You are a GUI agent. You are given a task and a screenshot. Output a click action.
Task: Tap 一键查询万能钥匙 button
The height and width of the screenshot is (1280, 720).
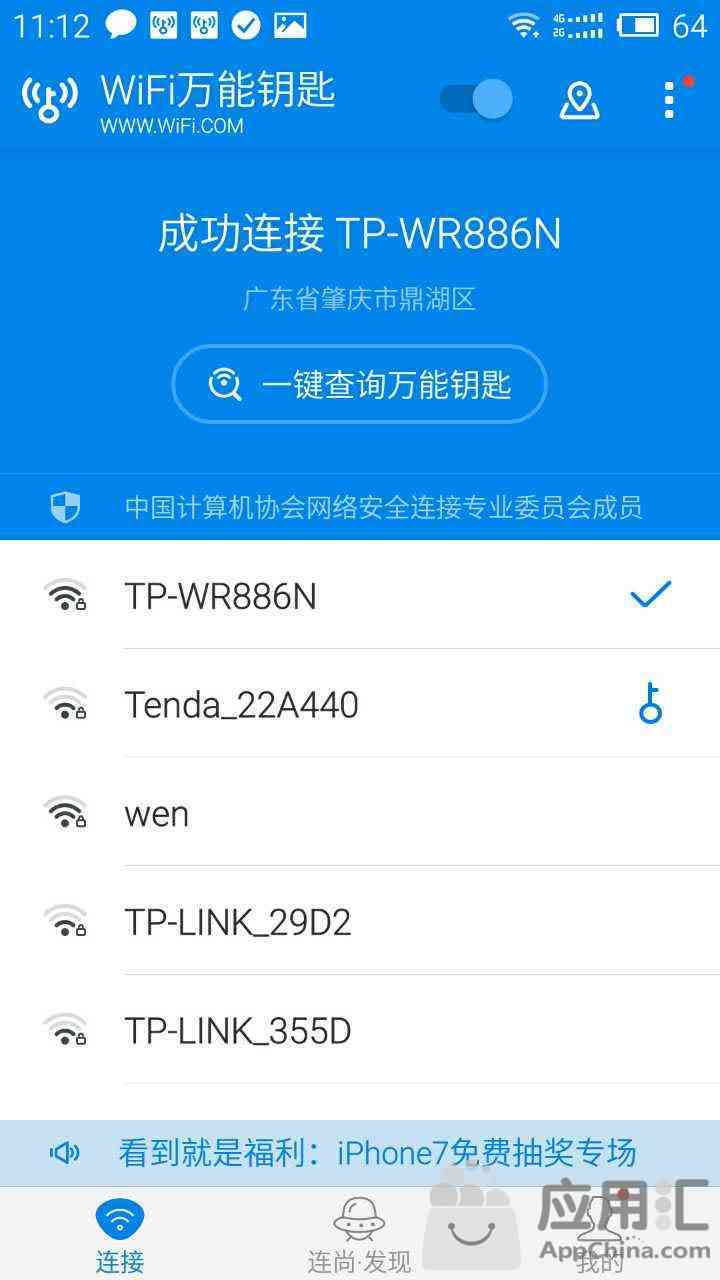tap(360, 384)
